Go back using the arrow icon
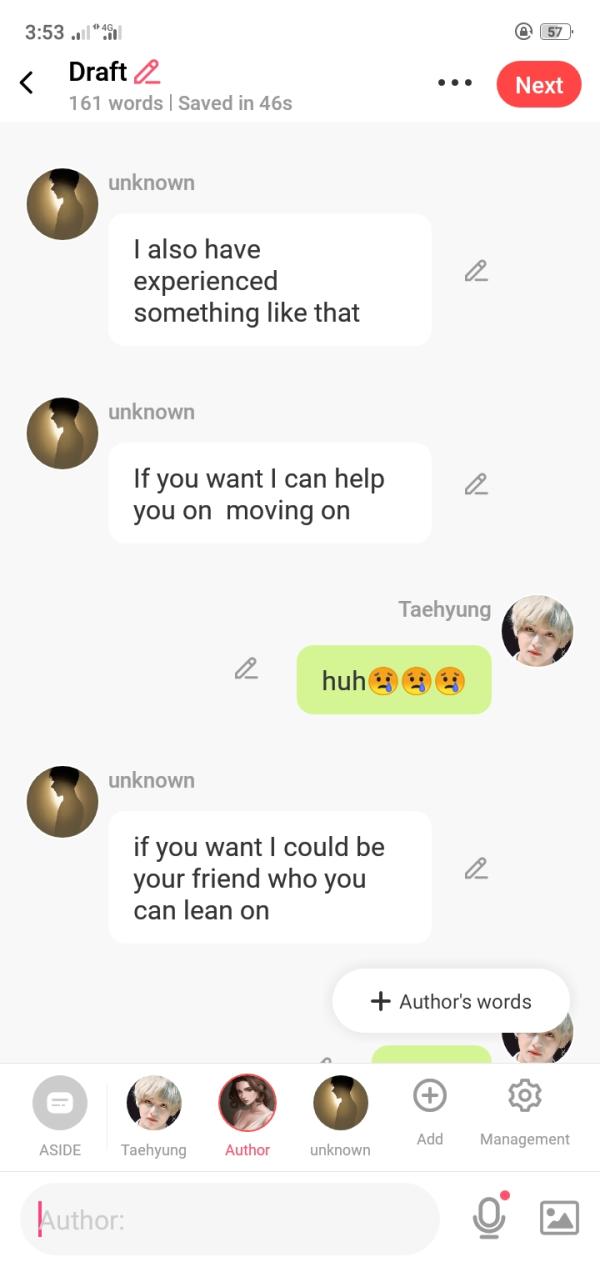Image resolution: width=600 pixels, height=1267 pixels. pyautogui.click(x=27, y=83)
